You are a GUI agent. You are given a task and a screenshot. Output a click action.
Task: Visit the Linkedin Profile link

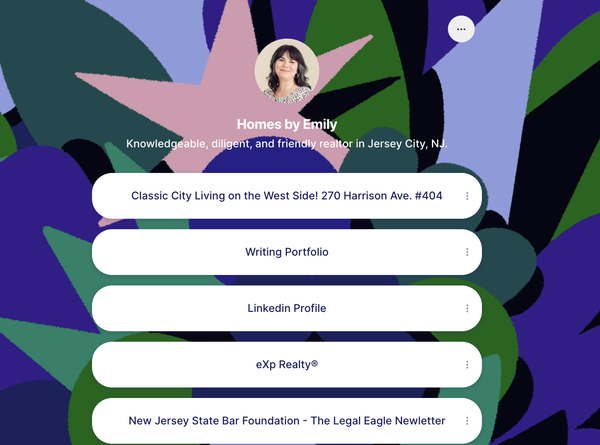click(x=286, y=308)
